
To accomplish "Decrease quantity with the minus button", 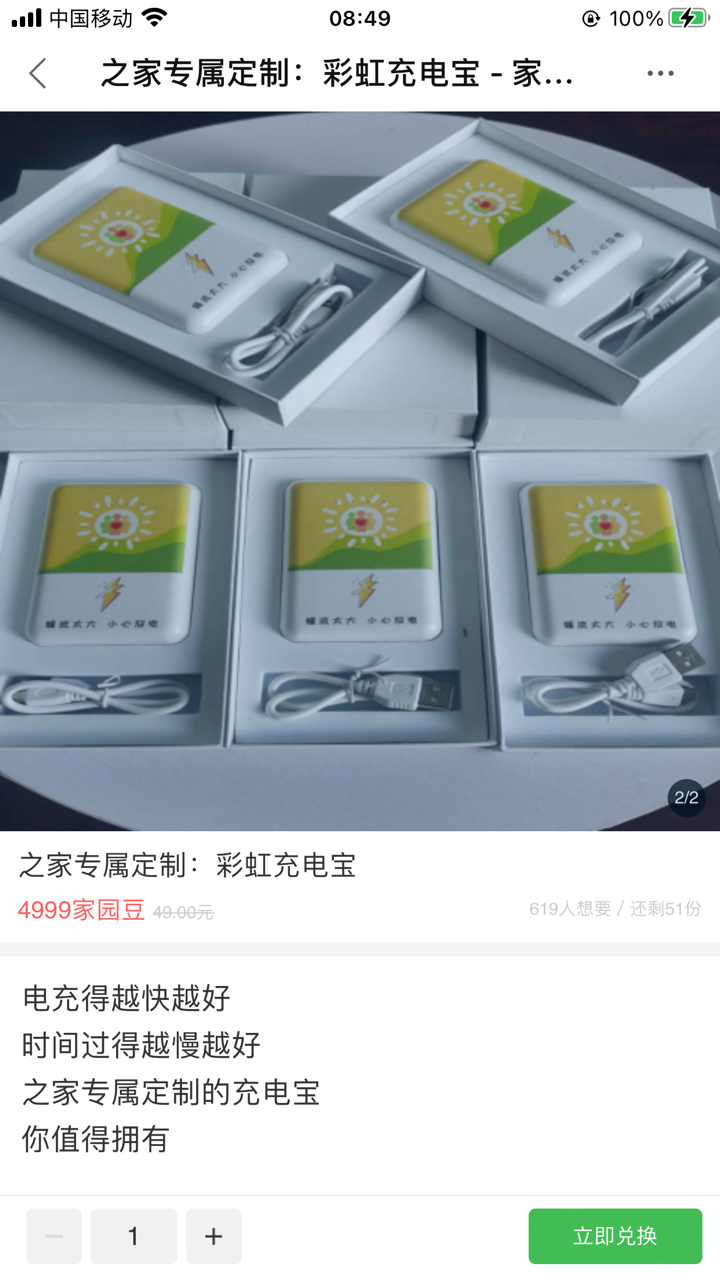I will [54, 1236].
